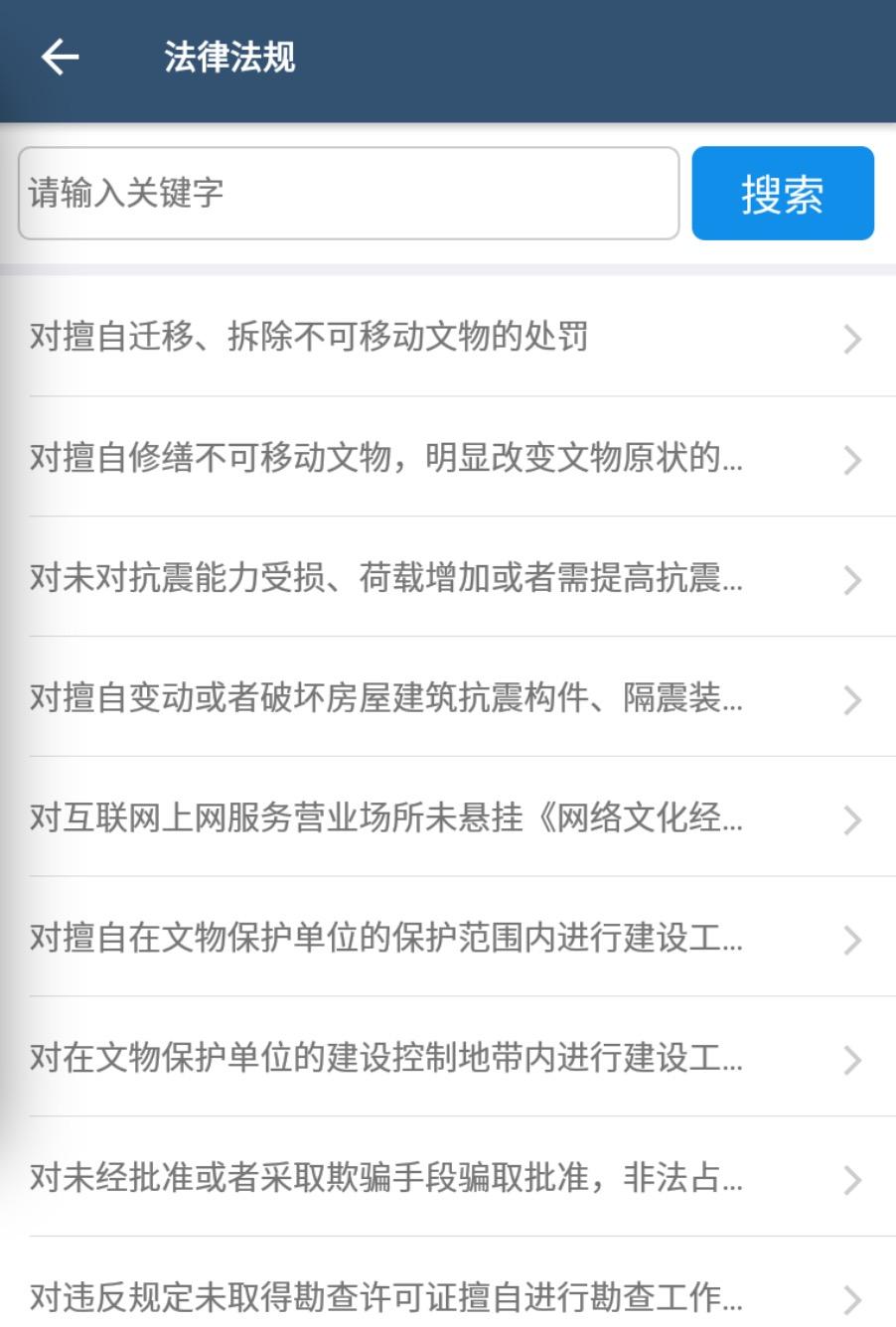Viewport: 896px width, 1327px height.
Task: Tap the 搜索 button
Action: click(x=782, y=194)
